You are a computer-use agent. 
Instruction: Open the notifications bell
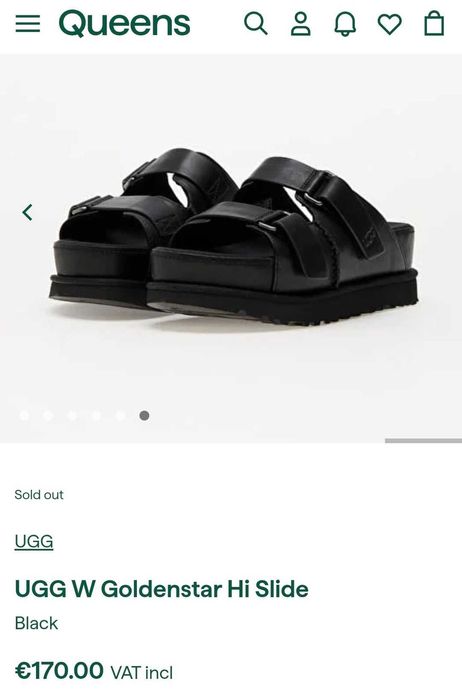click(345, 24)
